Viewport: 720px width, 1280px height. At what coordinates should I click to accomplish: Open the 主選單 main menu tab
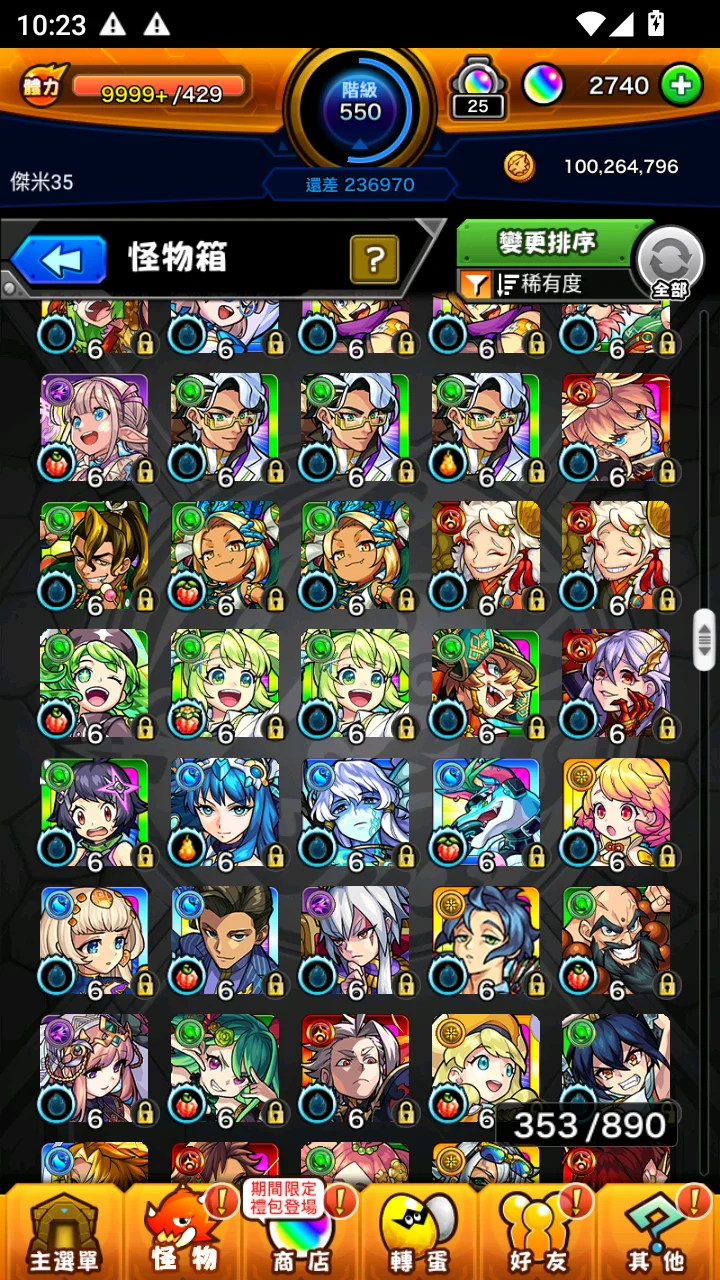[x=63, y=1233]
